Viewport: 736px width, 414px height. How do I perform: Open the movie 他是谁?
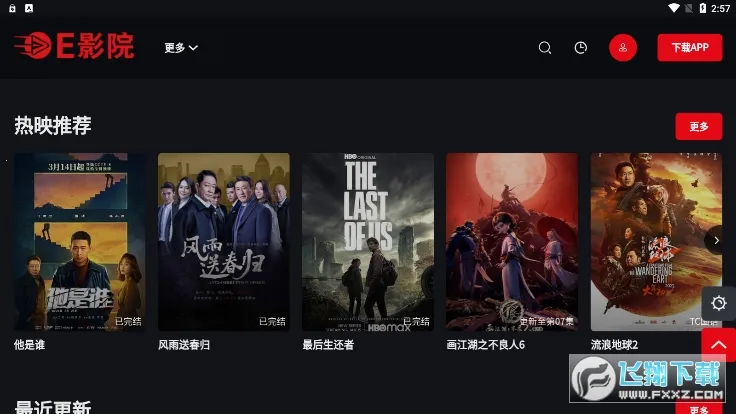coord(80,242)
